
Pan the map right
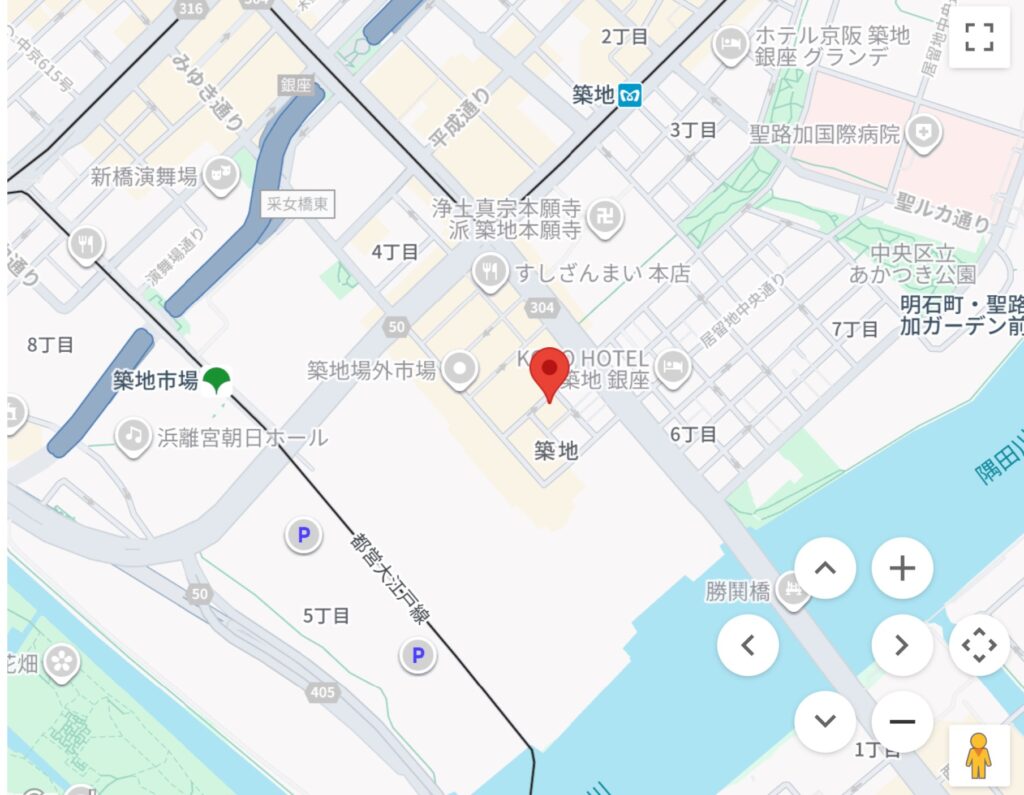point(902,645)
